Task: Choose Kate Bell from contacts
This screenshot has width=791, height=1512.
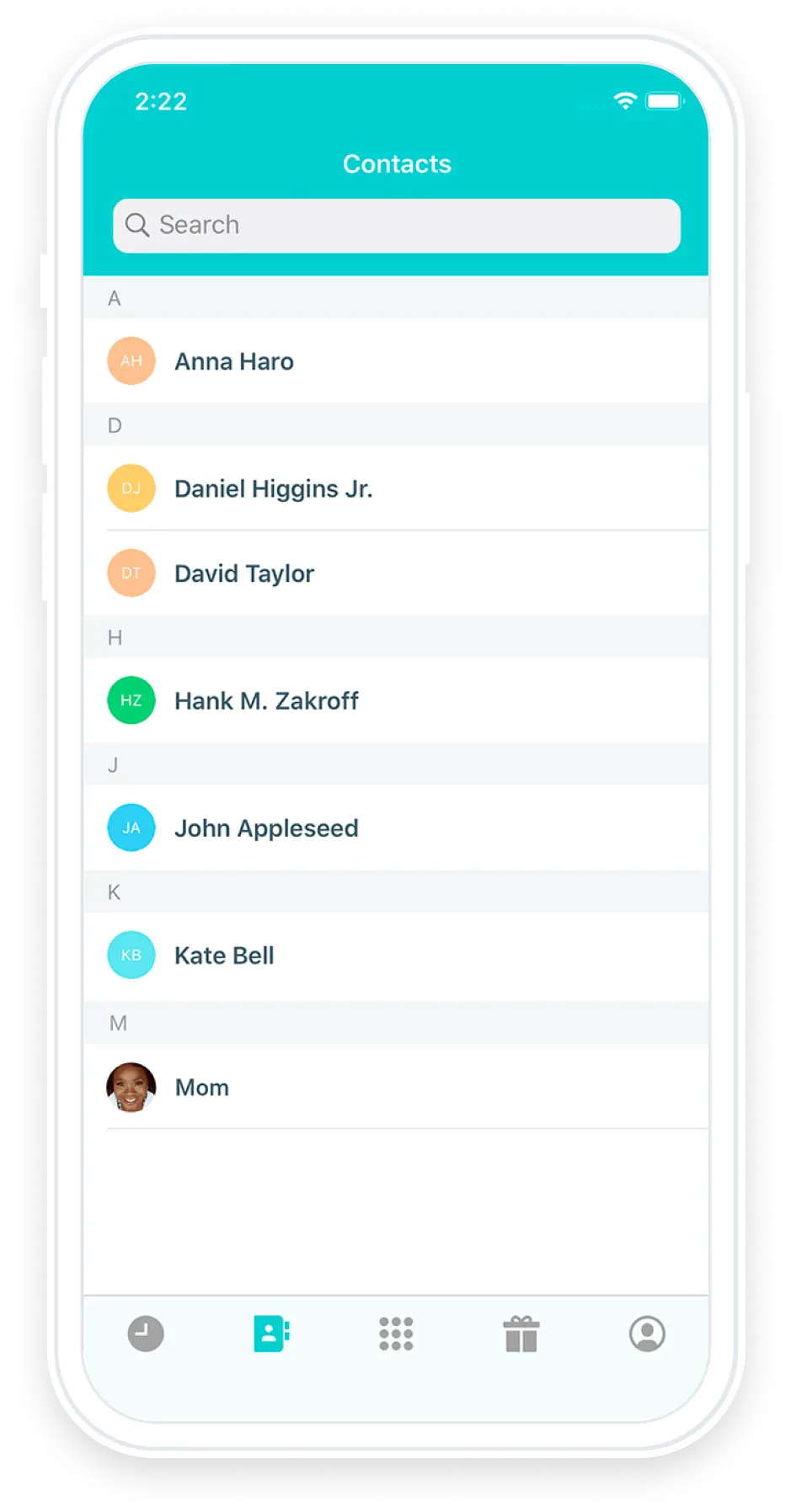Action: 224,956
